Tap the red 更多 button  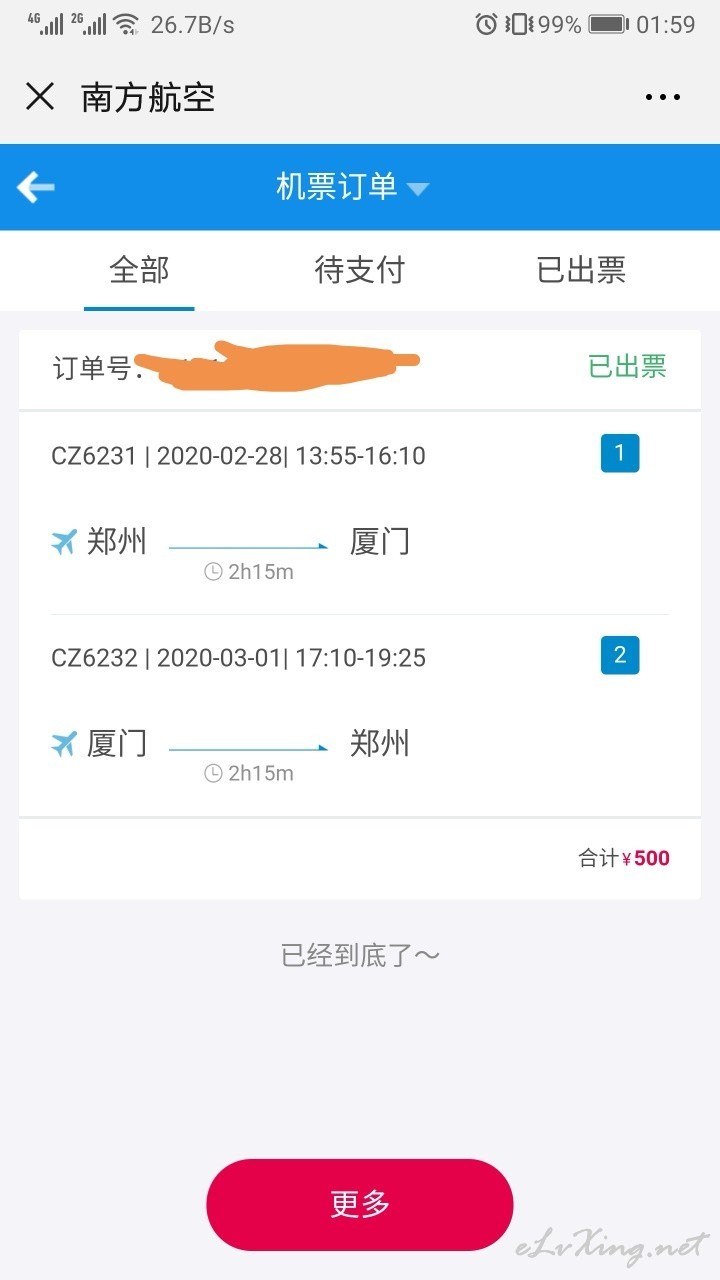[360, 1204]
